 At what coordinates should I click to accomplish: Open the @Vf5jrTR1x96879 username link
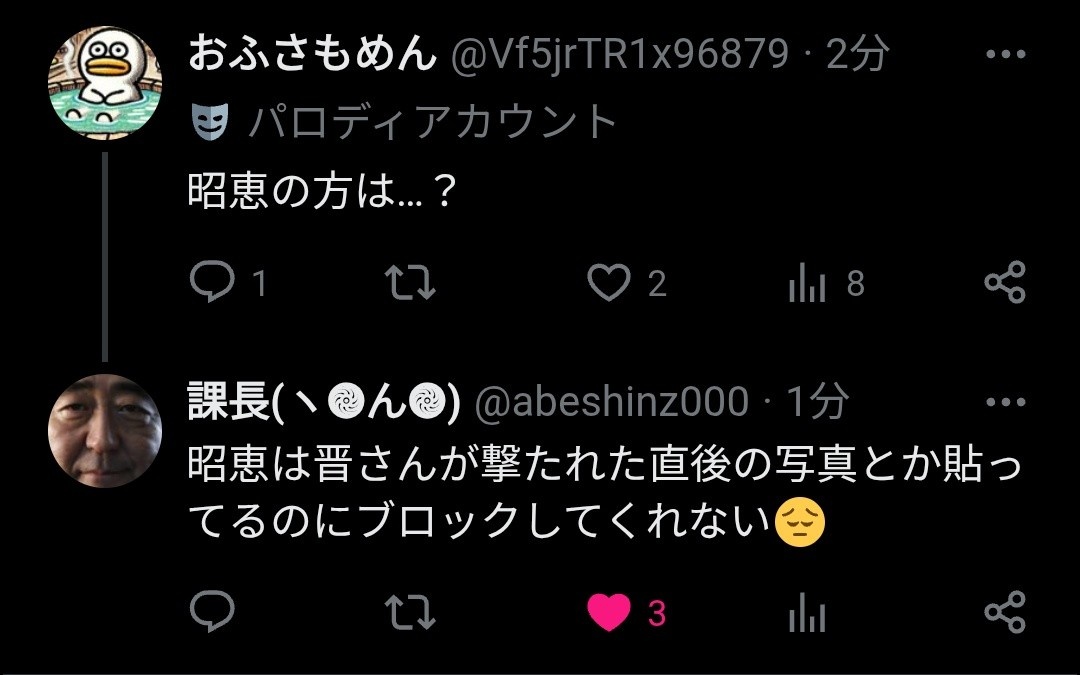[620, 55]
